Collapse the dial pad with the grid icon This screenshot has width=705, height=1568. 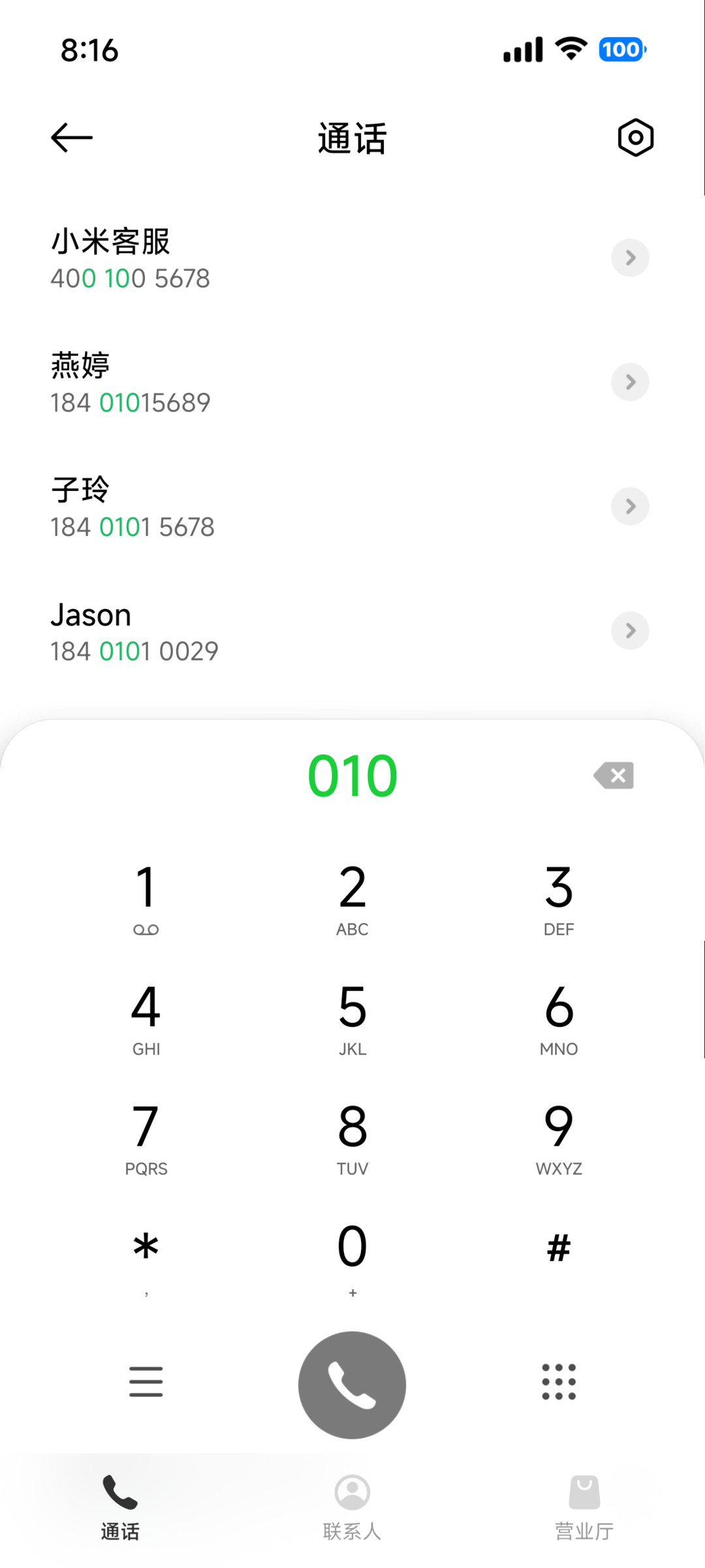(x=559, y=1381)
